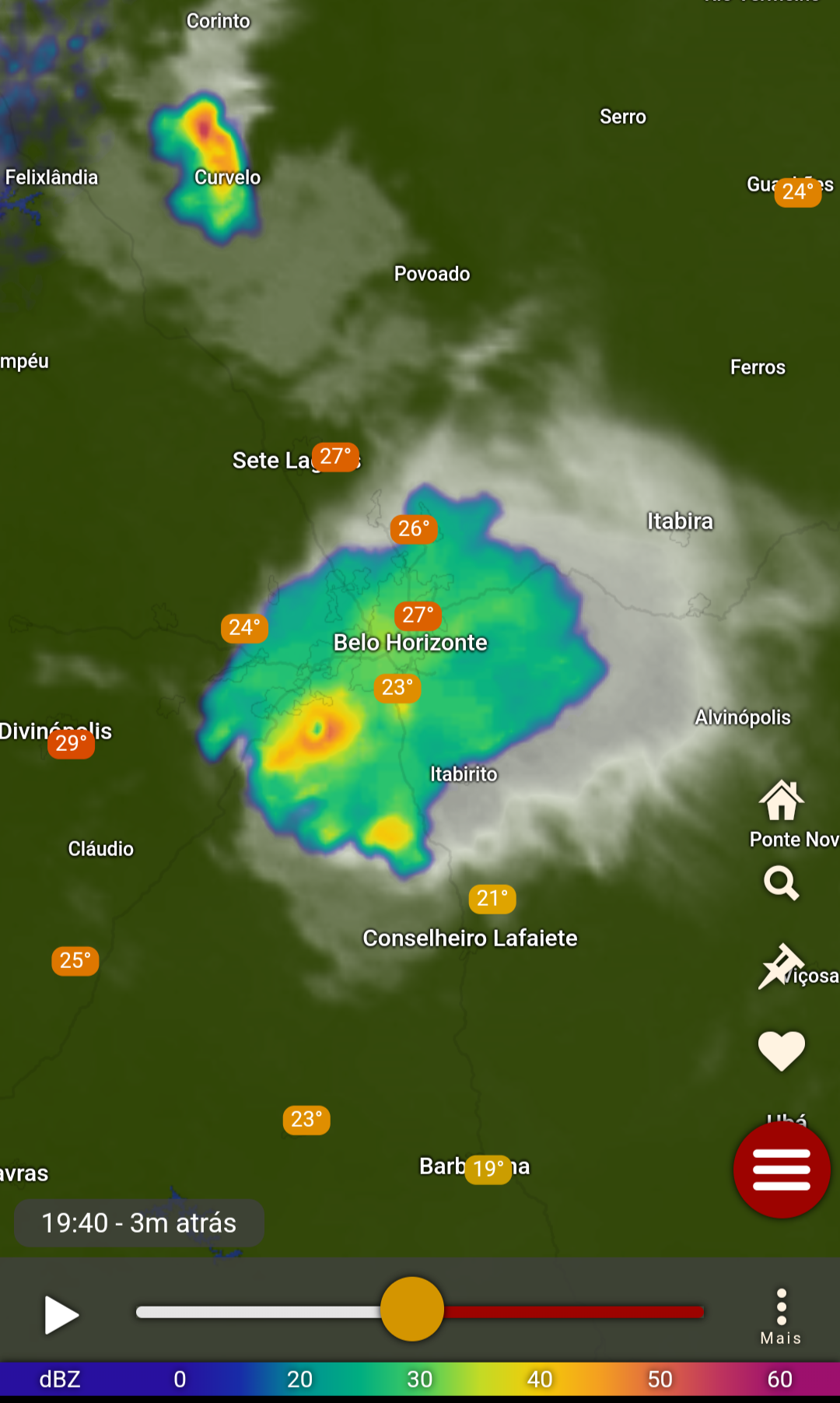
Task: Tap the 21° marker near Conselheiro Lafaiete
Action: [x=492, y=899]
